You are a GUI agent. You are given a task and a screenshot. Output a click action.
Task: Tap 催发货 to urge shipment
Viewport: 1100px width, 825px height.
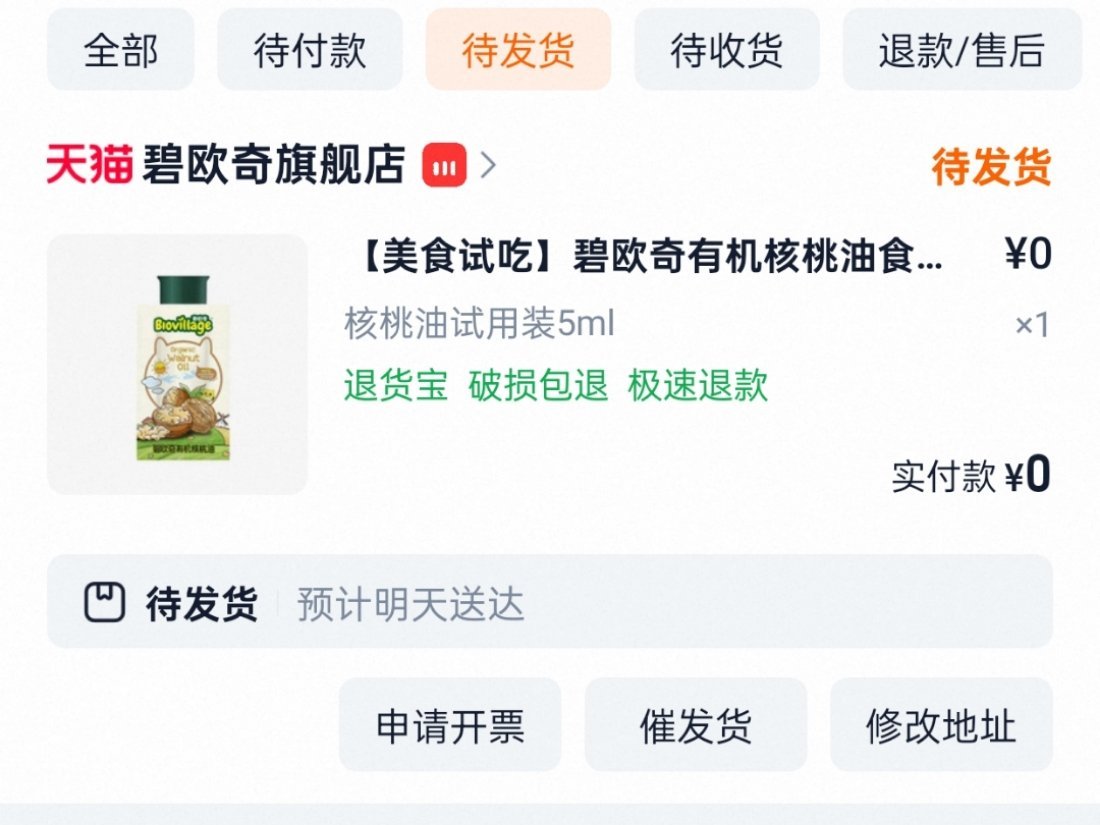point(695,725)
